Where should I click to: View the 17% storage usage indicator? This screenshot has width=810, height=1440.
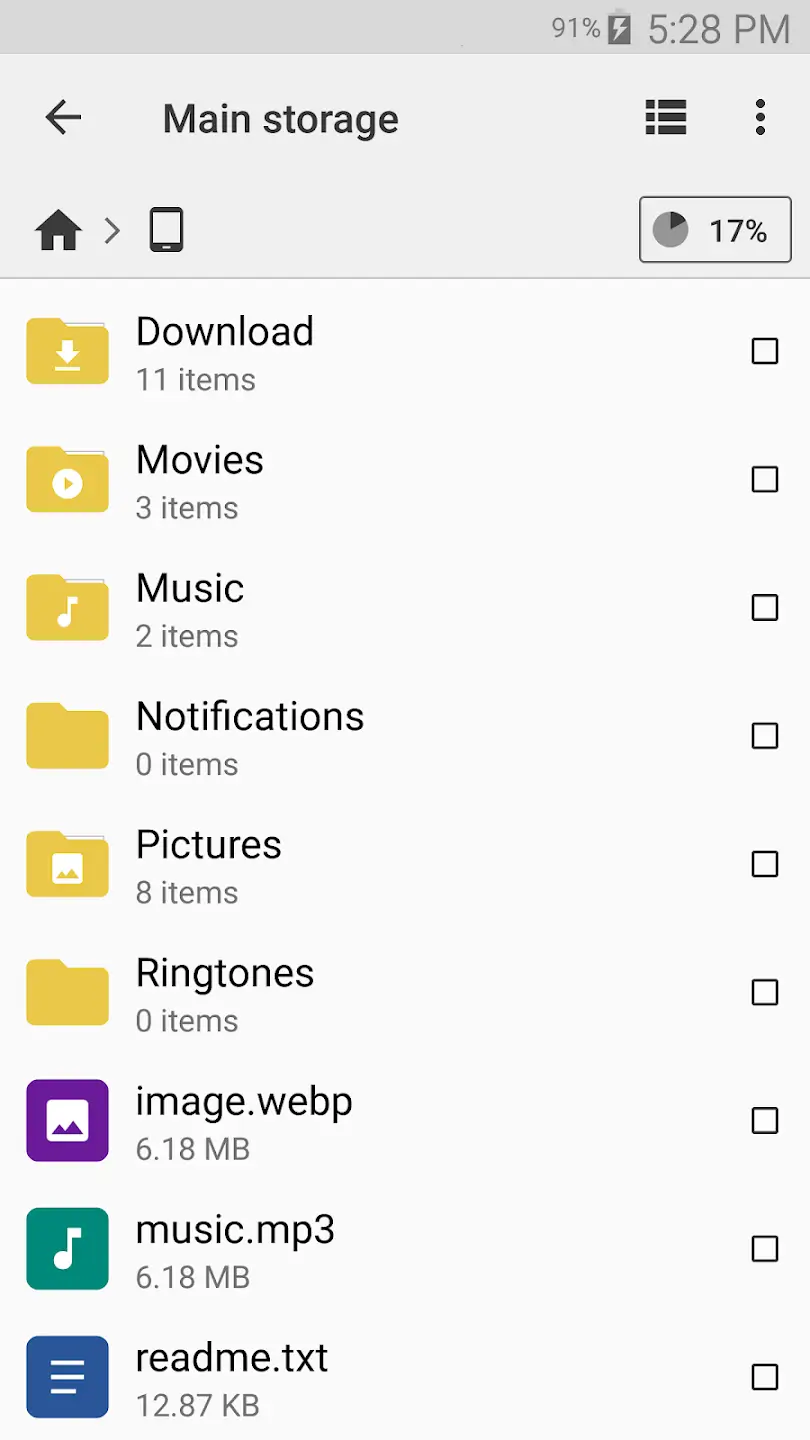(x=714, y=229)
